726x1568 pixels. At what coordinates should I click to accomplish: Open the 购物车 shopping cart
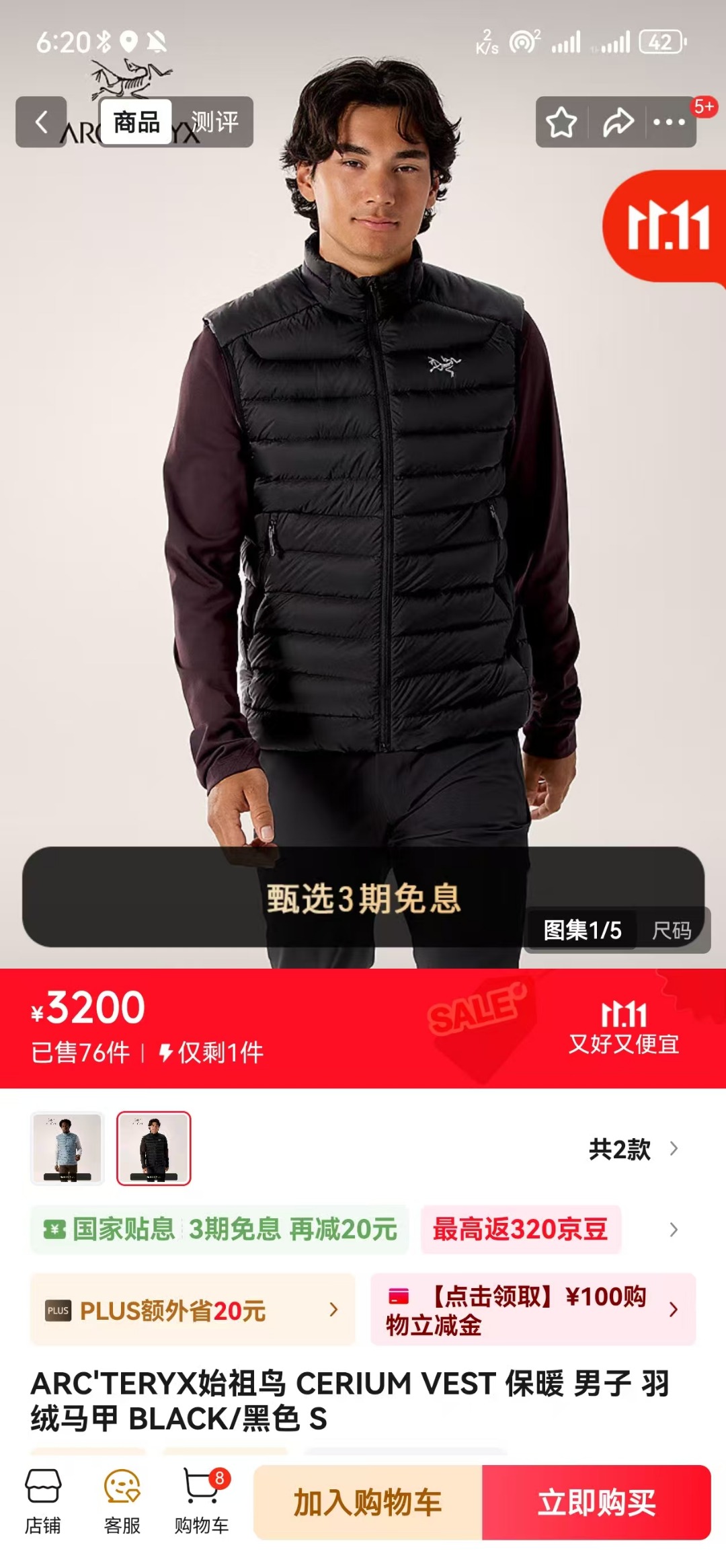tap(202, 1501)
